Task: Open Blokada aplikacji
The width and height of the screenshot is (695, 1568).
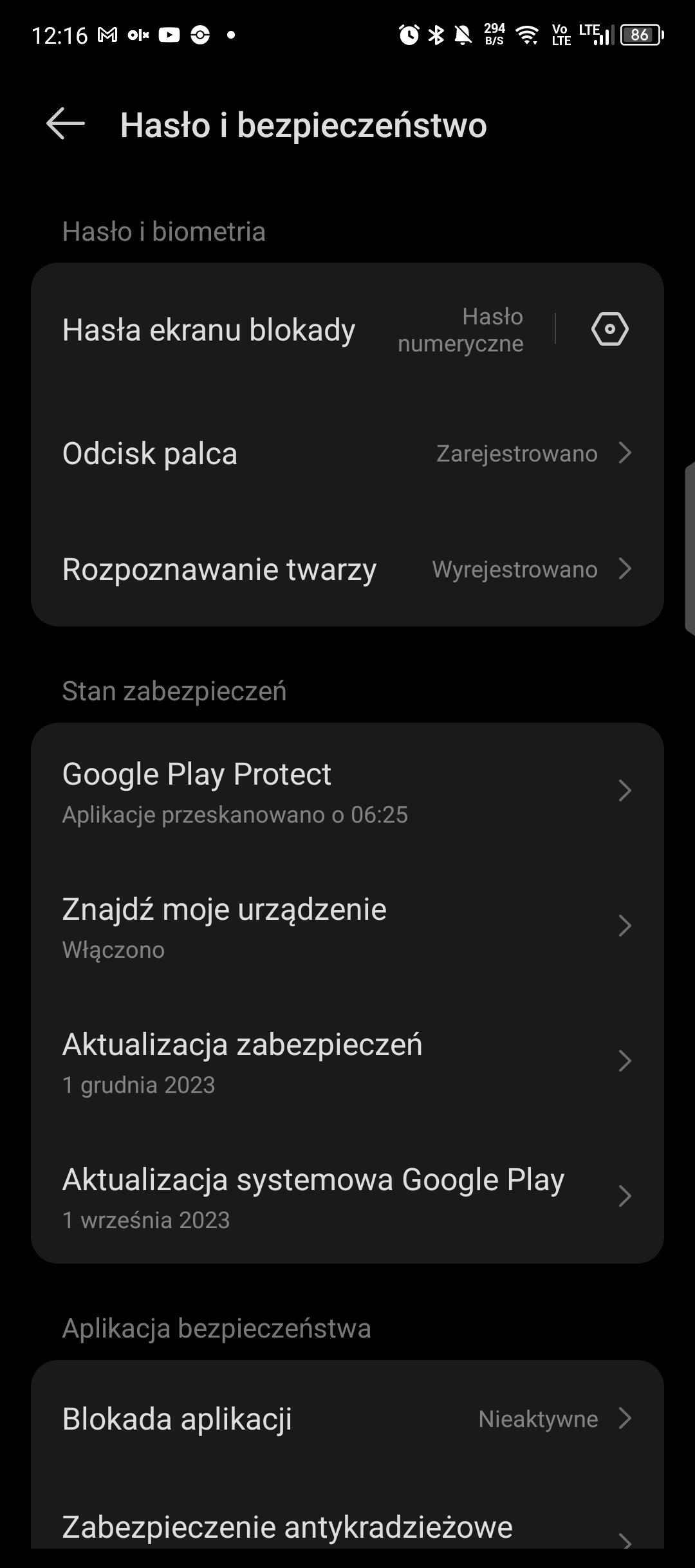Action: 347,1419
